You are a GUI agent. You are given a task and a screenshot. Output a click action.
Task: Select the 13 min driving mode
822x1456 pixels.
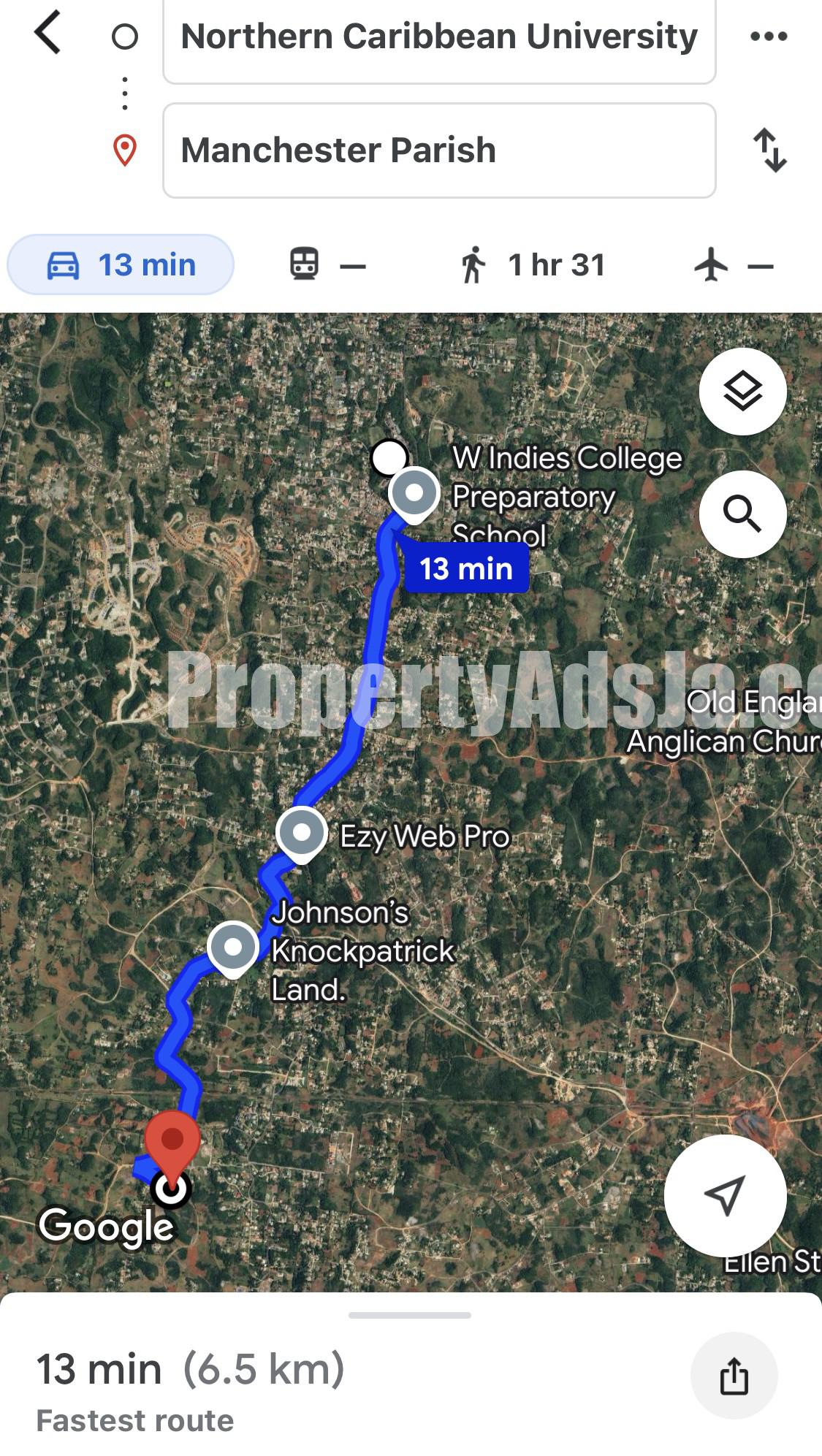pos(121,264)
